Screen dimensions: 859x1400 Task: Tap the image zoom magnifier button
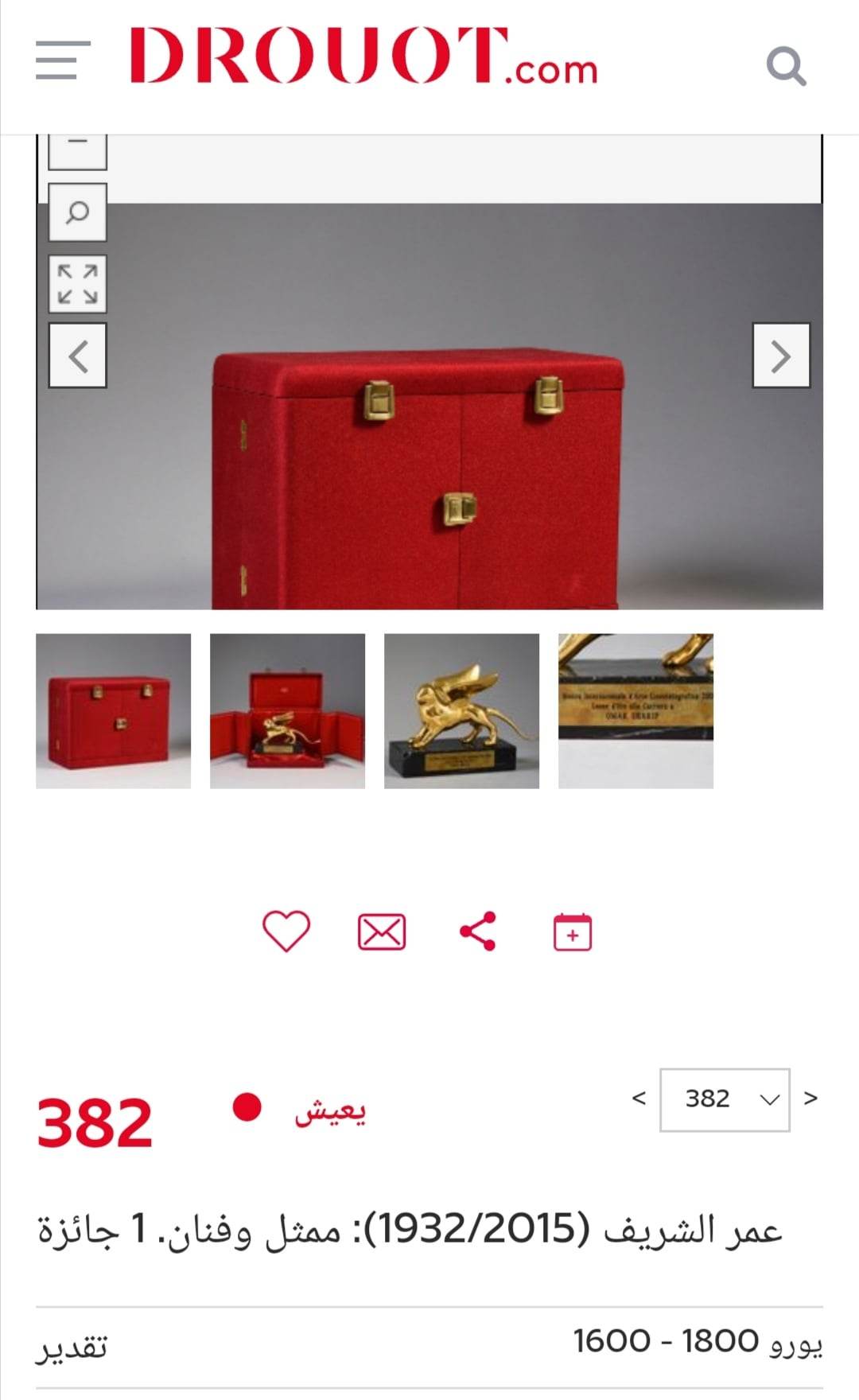coord(78,212)
